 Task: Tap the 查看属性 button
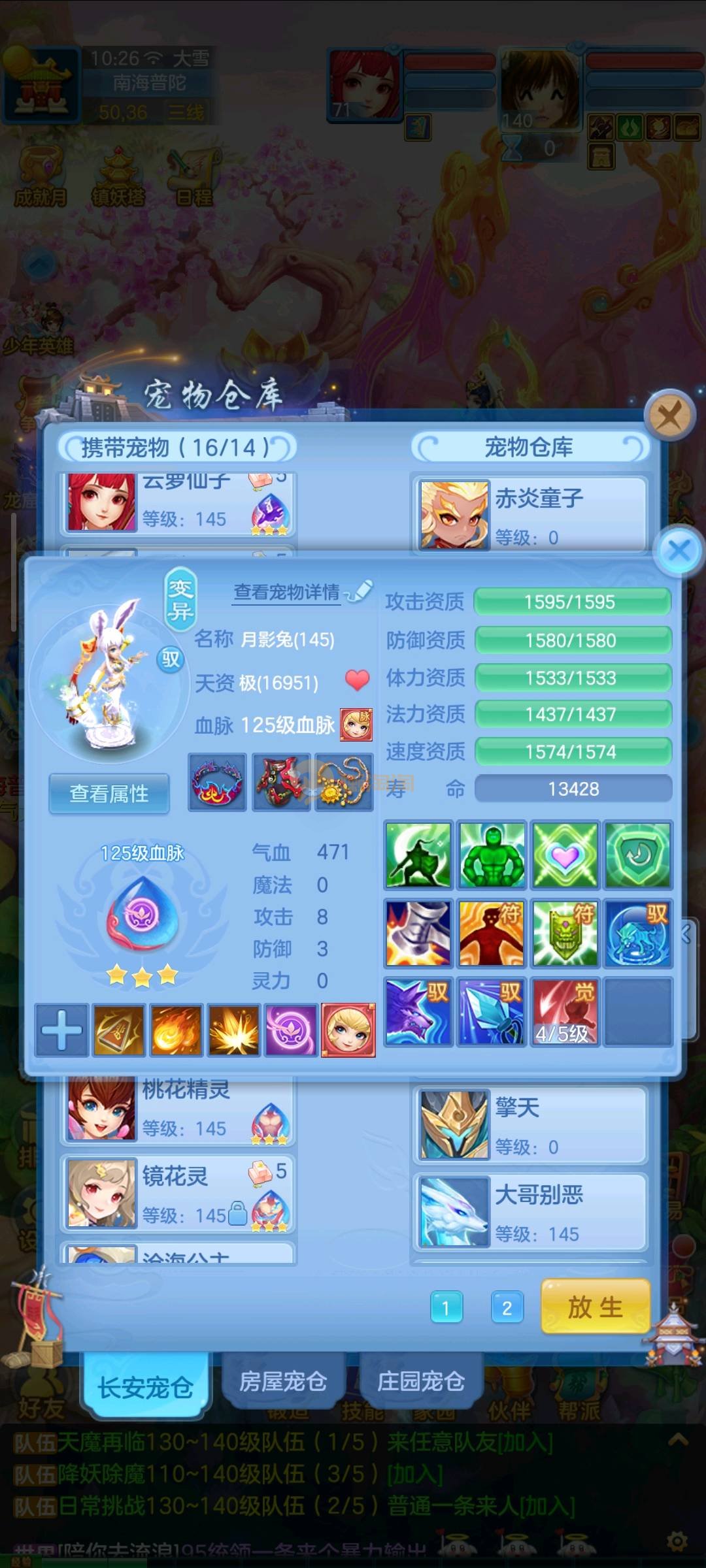tap(109, 794)
